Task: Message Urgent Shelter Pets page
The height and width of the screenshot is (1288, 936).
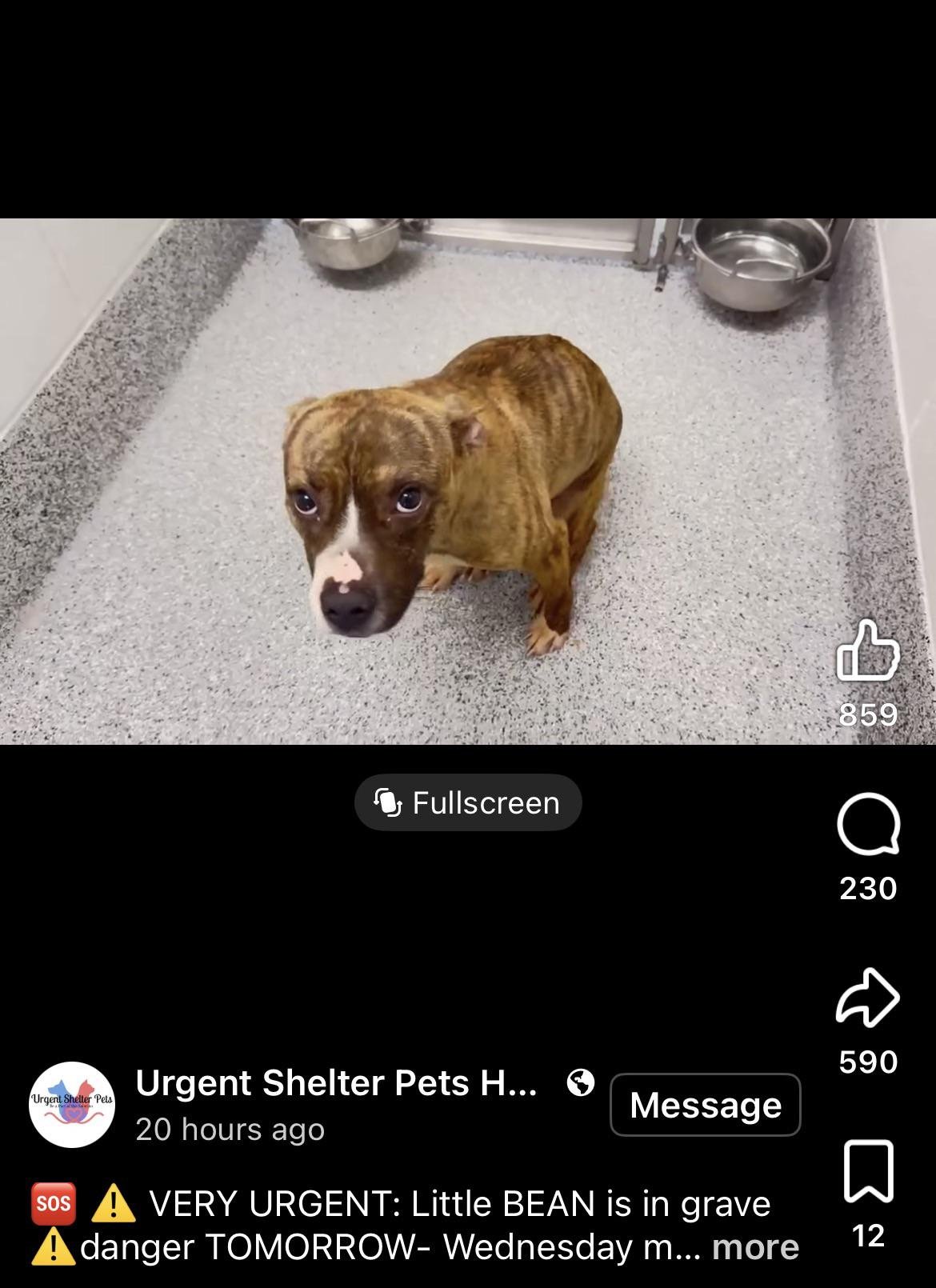Action: pyautogui.click(x=706, y=1105)
